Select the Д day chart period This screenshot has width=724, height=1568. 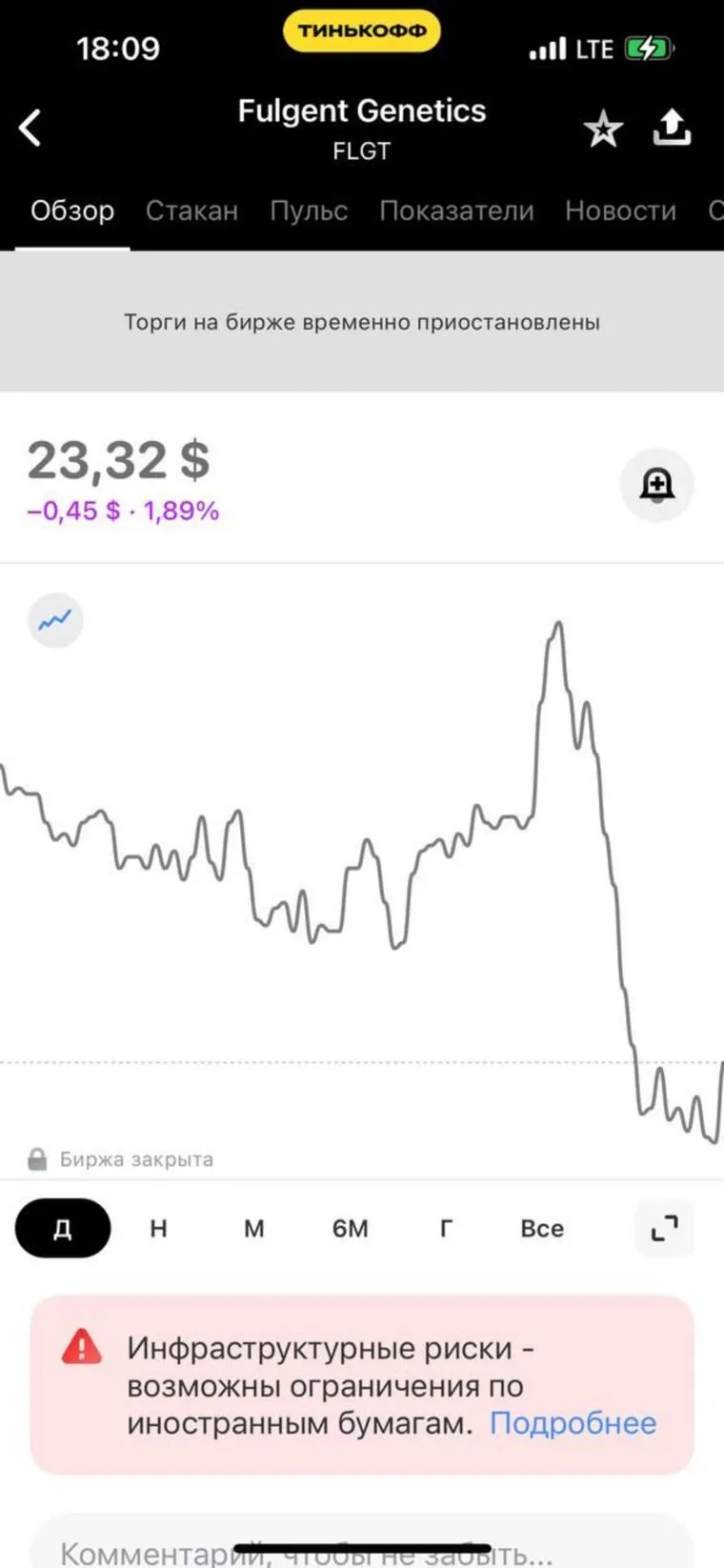pos(63,1228)
